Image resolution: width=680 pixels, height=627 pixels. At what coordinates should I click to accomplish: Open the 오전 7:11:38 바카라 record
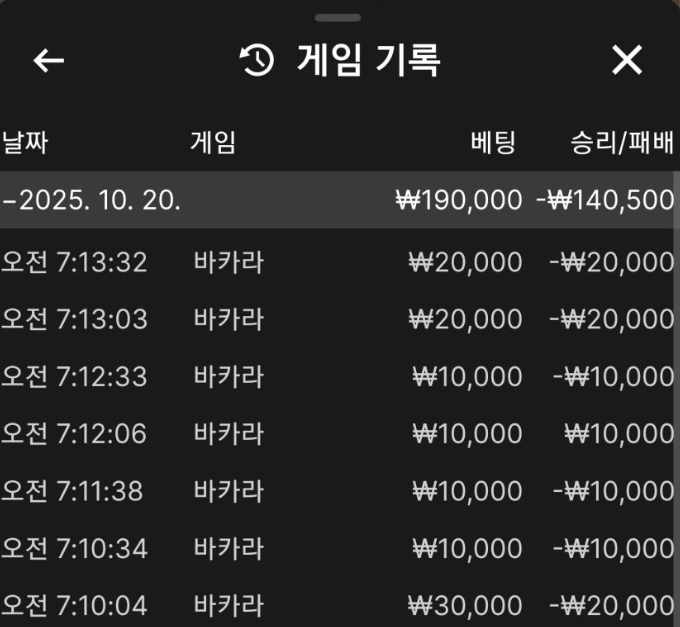pos(340,491)
